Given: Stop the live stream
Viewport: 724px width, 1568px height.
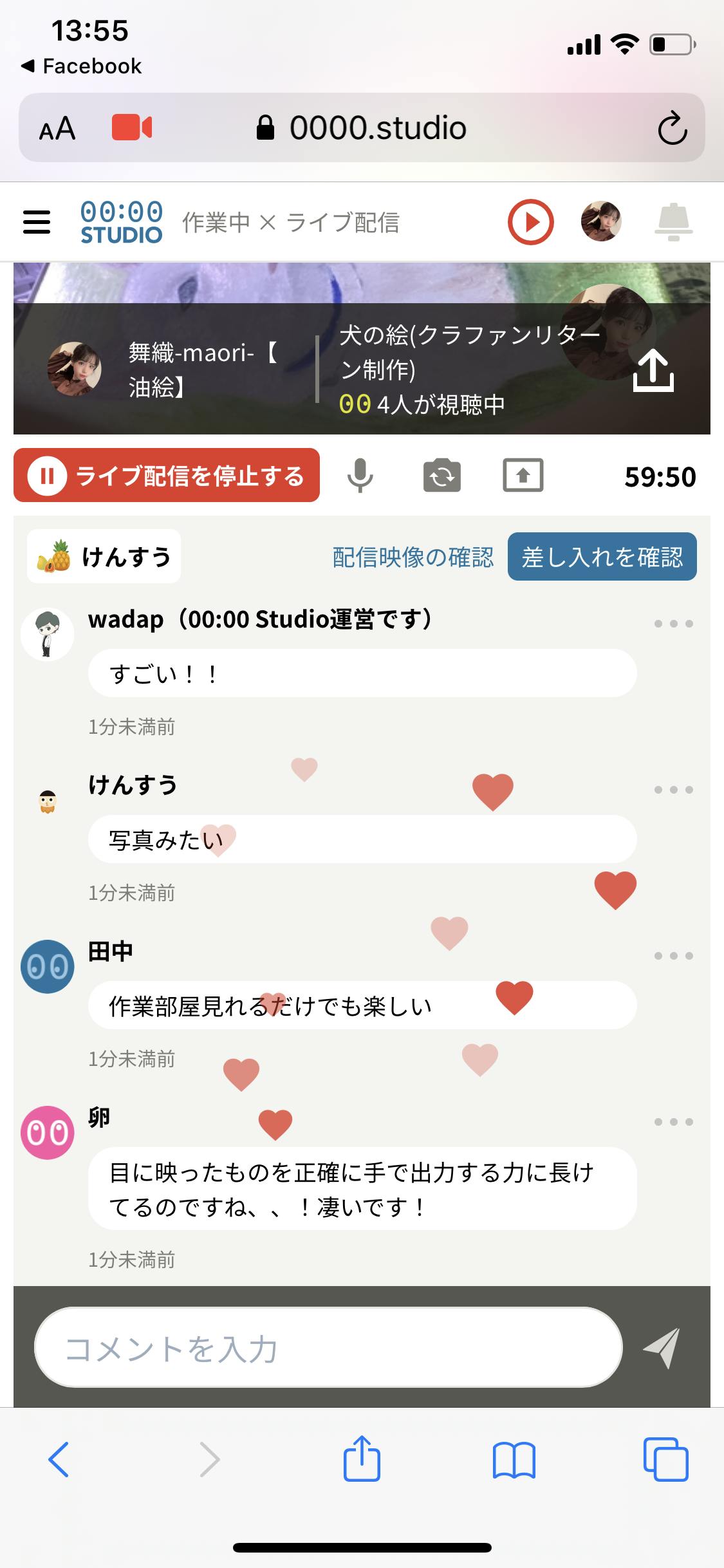Looking at the screenshot, I should pos(167,476).
